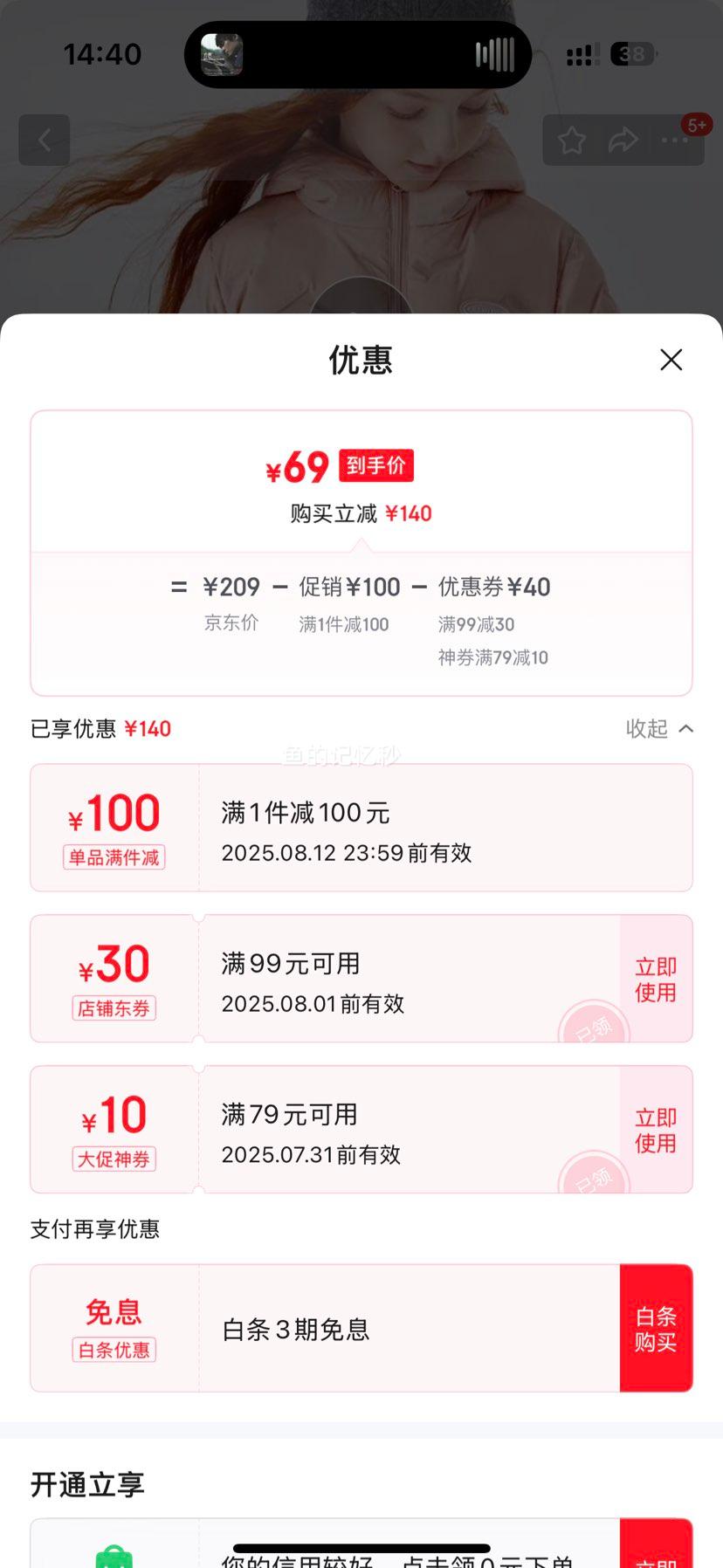Tap the back arrow on the product page
Viewport: 723px width, 1568px height.
tap(45, 141)
